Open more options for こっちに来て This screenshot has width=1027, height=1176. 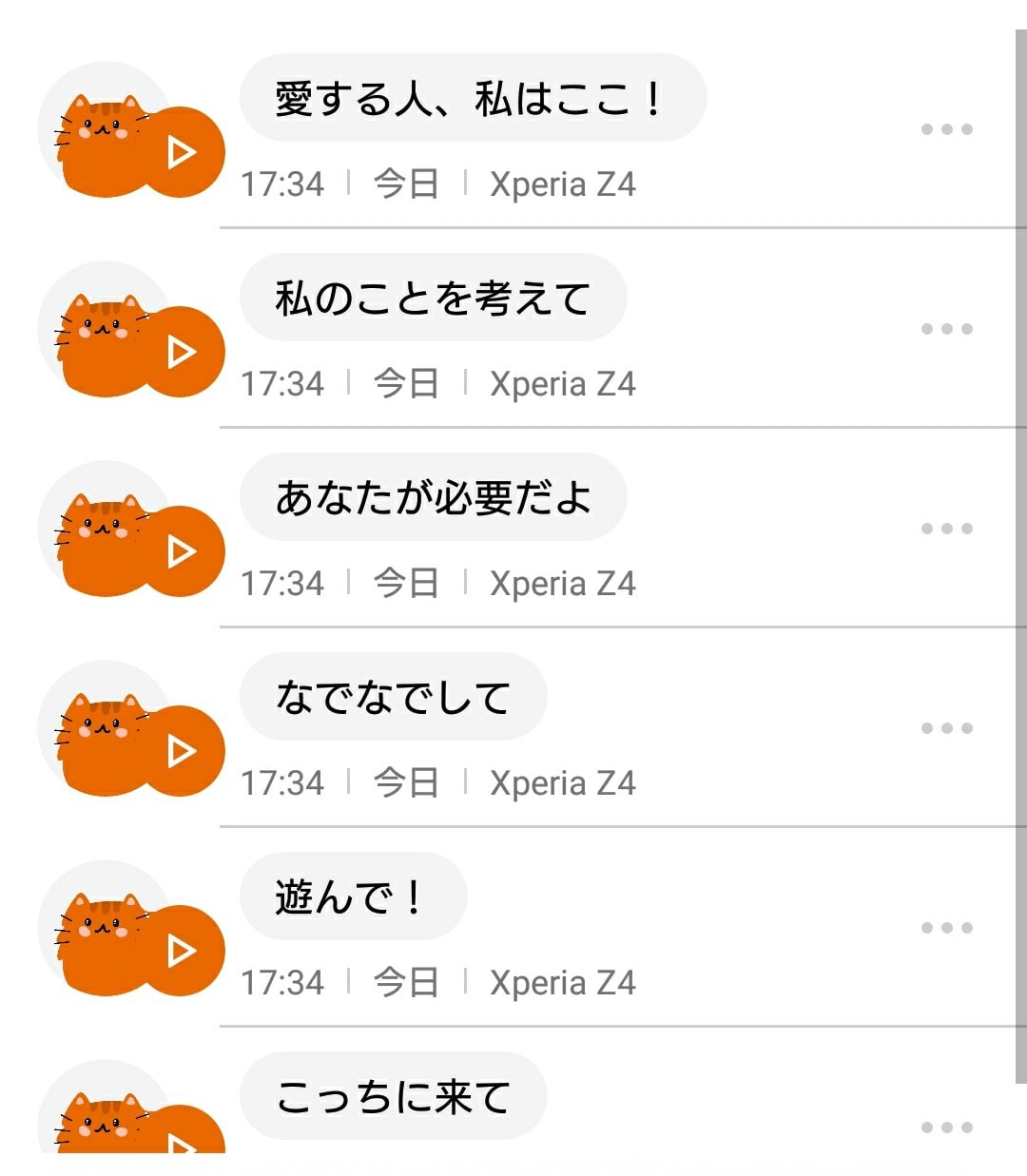[946, 1128]
